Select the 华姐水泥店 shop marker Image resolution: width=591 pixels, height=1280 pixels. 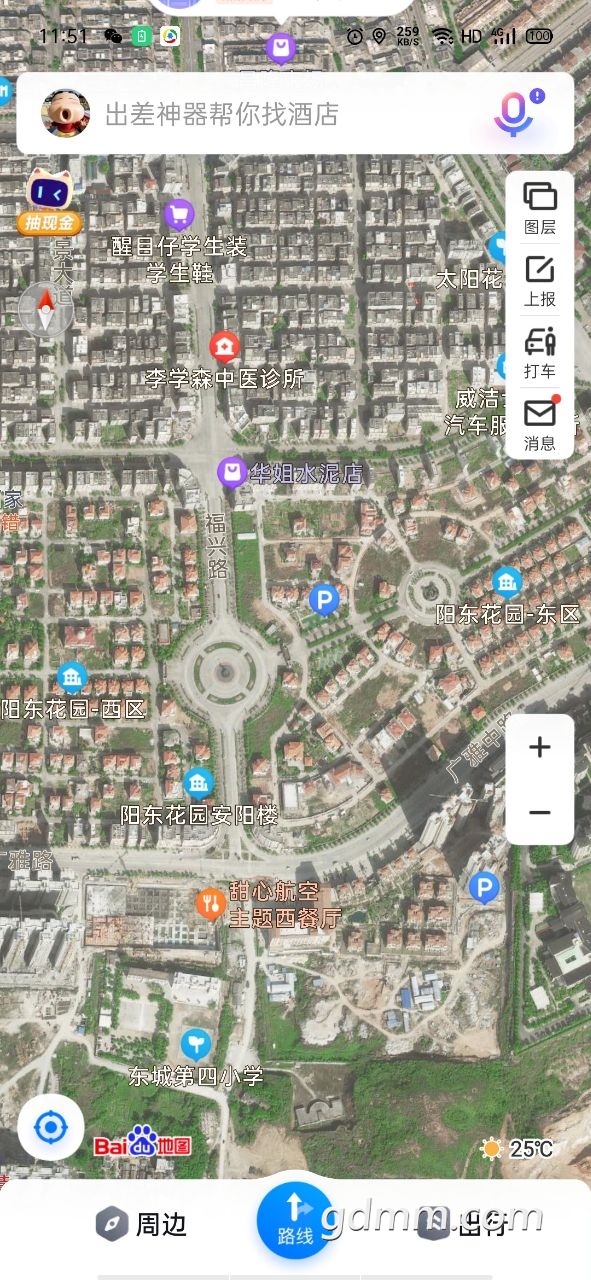[x=232, y=472]
